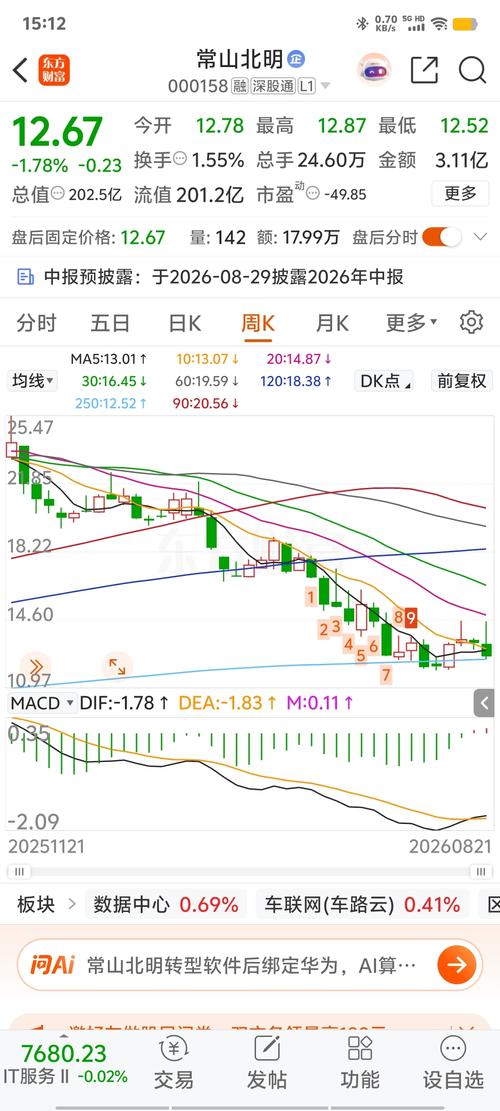Open the stock search magnifier
The width and height of the screenshot is (500, 1111).
tap(472, 70)
